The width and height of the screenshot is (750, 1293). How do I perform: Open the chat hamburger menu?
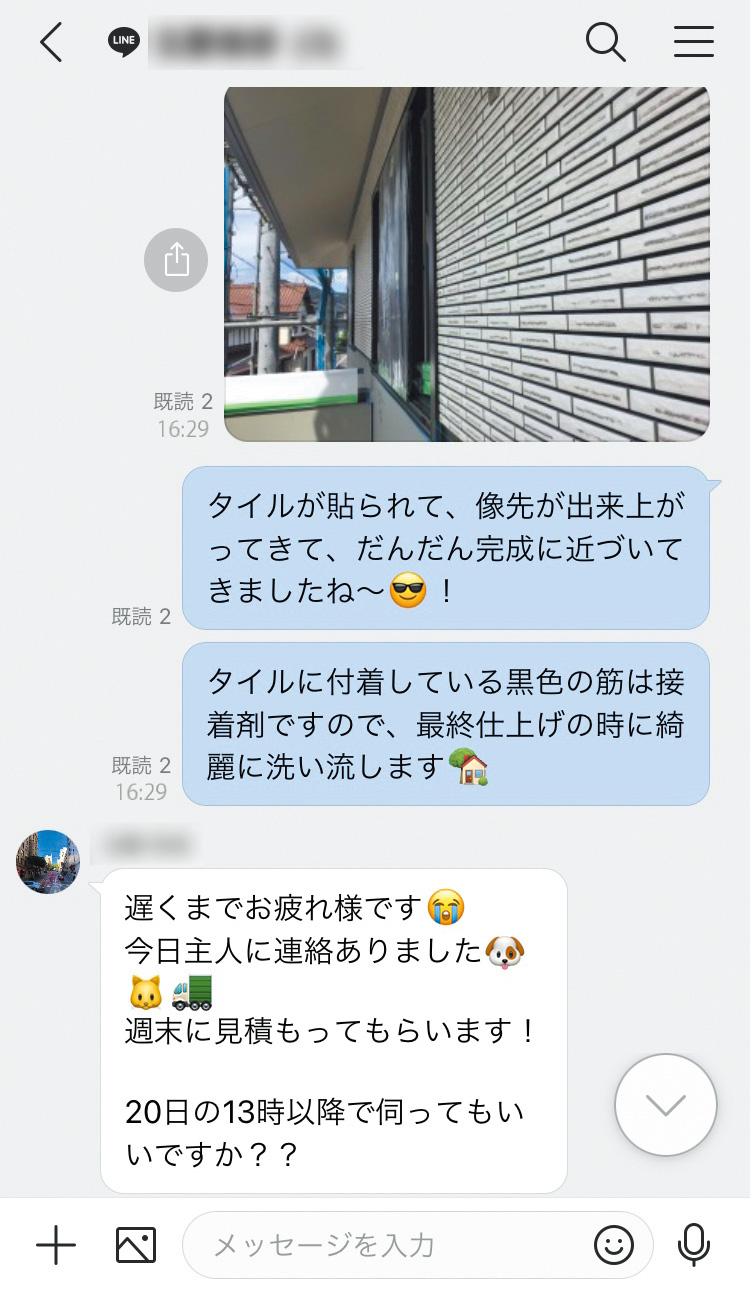pyautogui.click(x=693, y=42)
